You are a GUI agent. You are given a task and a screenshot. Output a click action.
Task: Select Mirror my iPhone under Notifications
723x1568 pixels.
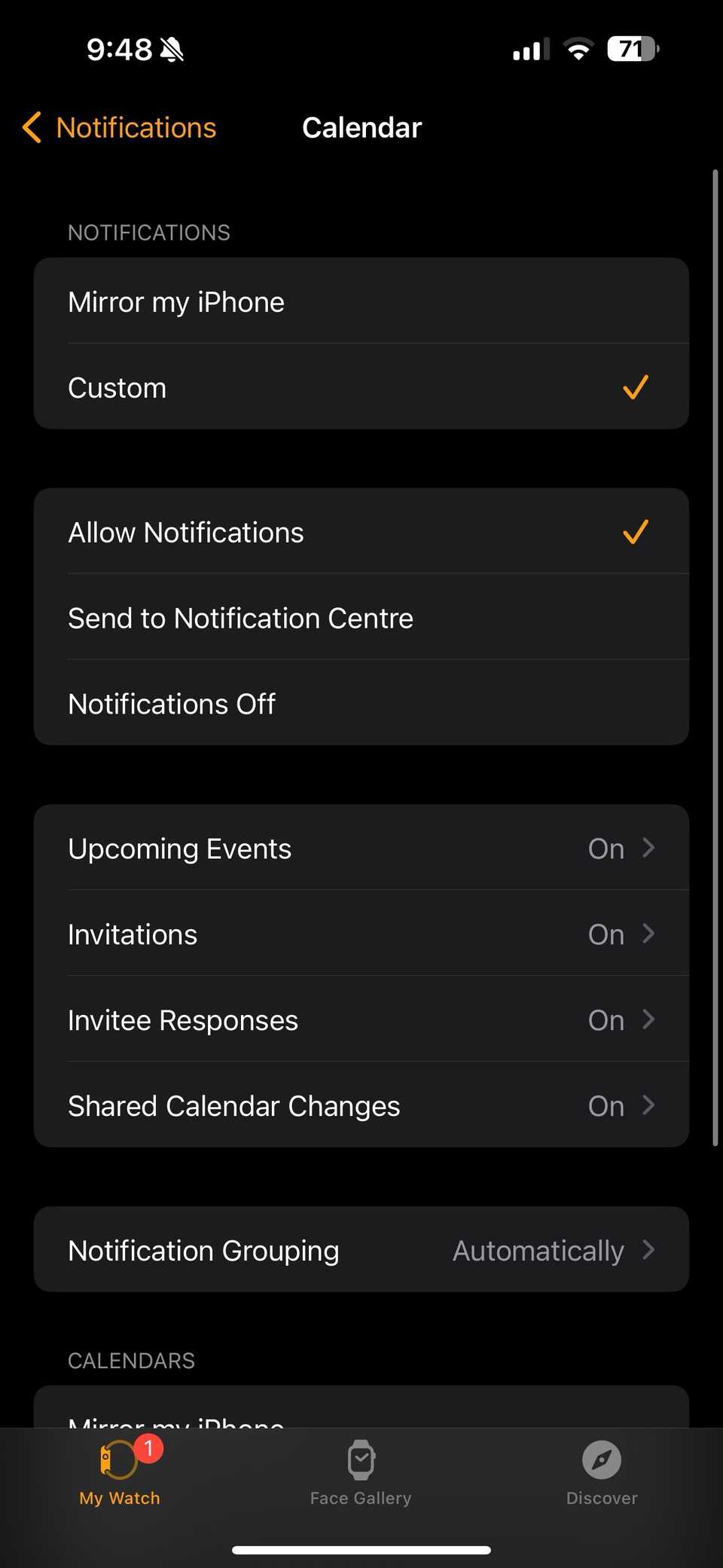(361, 301)
